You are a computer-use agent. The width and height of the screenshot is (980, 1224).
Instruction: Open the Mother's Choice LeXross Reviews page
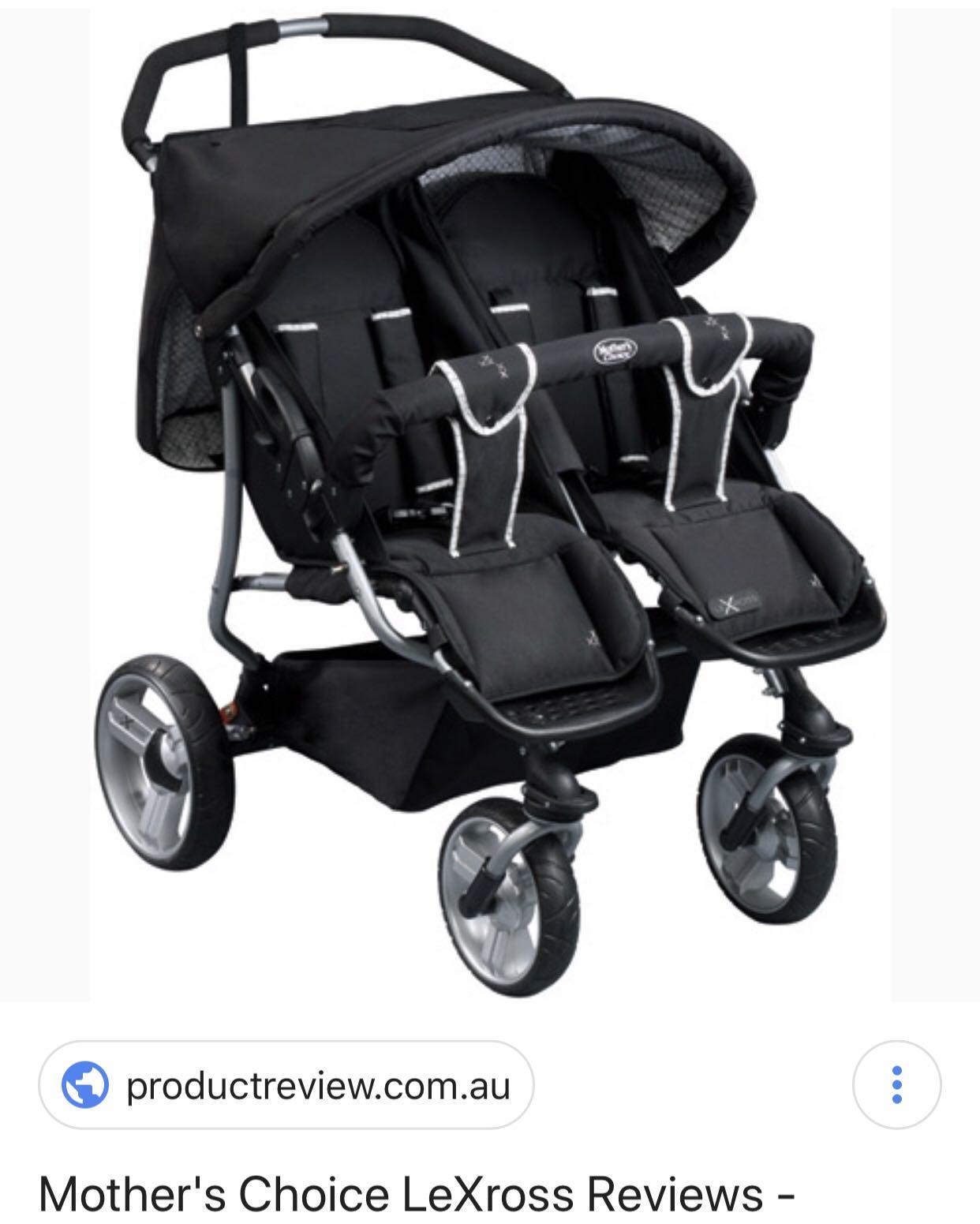417,1193
